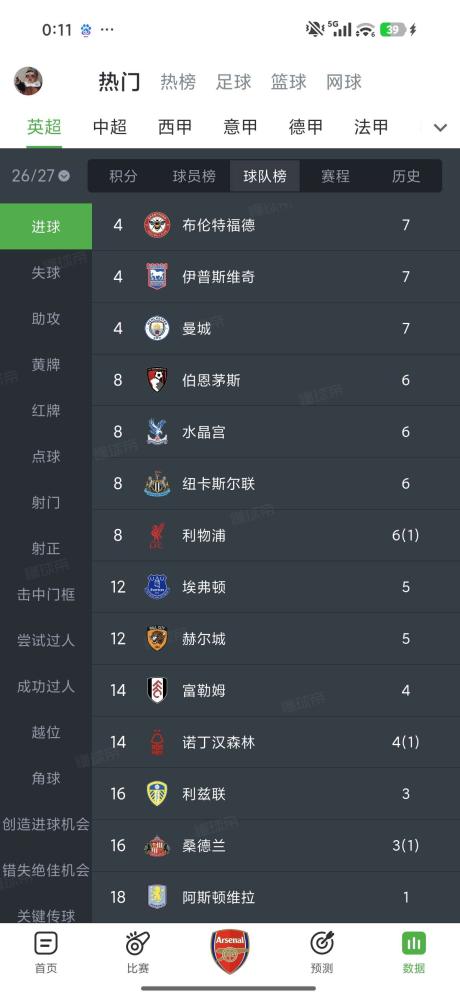Open the 曼城 team row
The width and height of the screenshot is (460, 999).
click(276, 329)
